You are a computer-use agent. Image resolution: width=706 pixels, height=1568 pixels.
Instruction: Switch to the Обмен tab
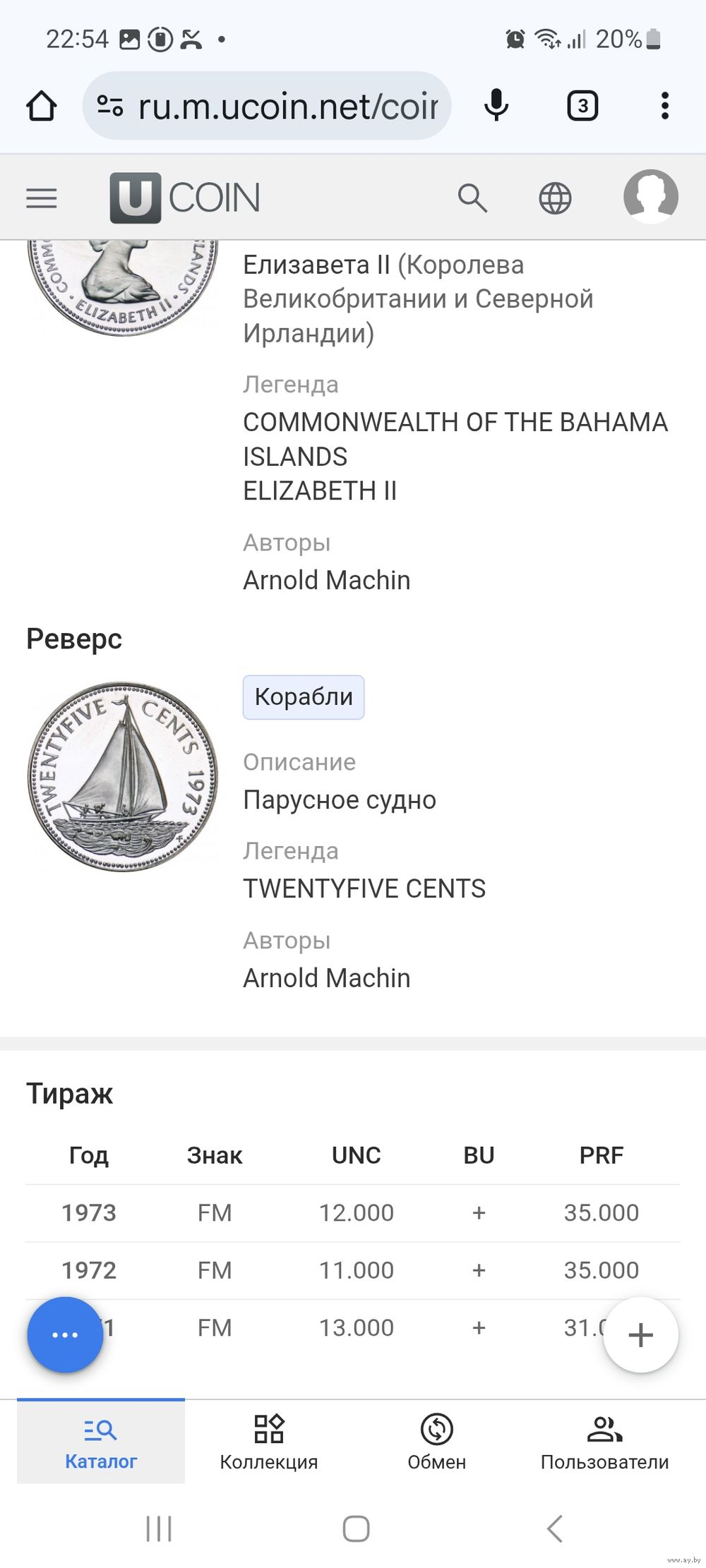click(437, 1442)
